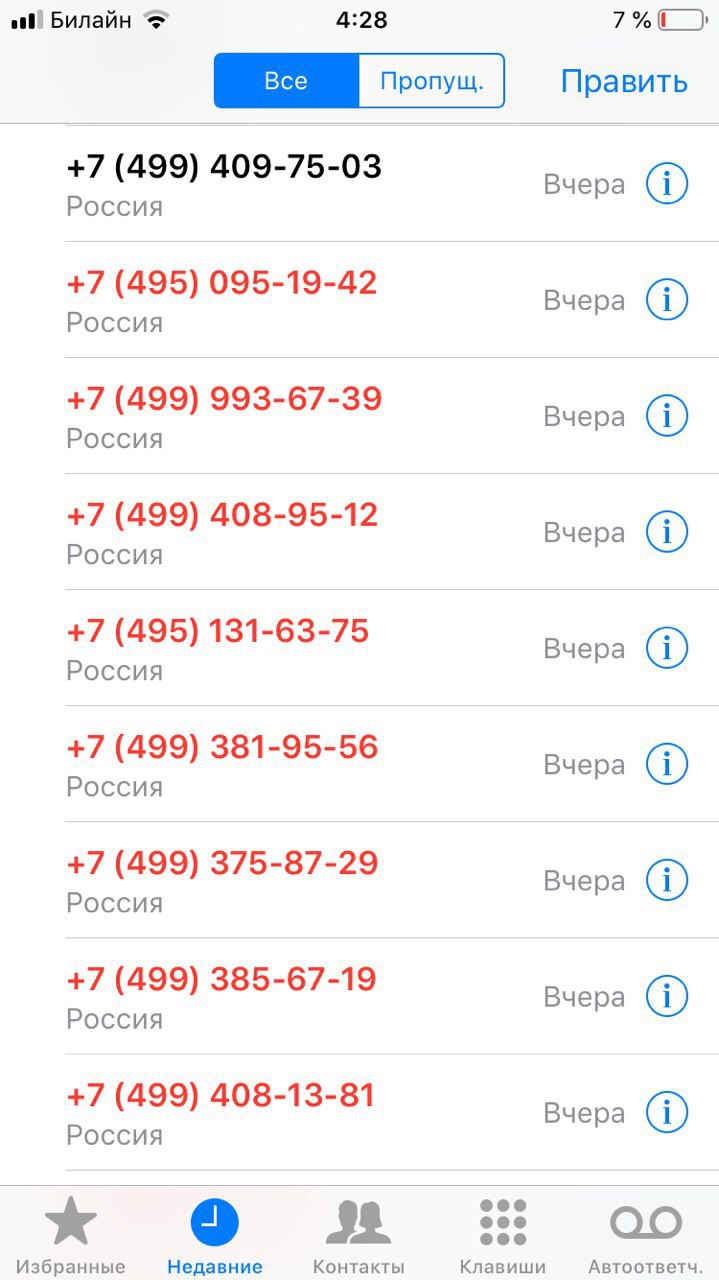Open the Избранные favorites tab
This screenshot has width=719, height=1280.
71,1236
